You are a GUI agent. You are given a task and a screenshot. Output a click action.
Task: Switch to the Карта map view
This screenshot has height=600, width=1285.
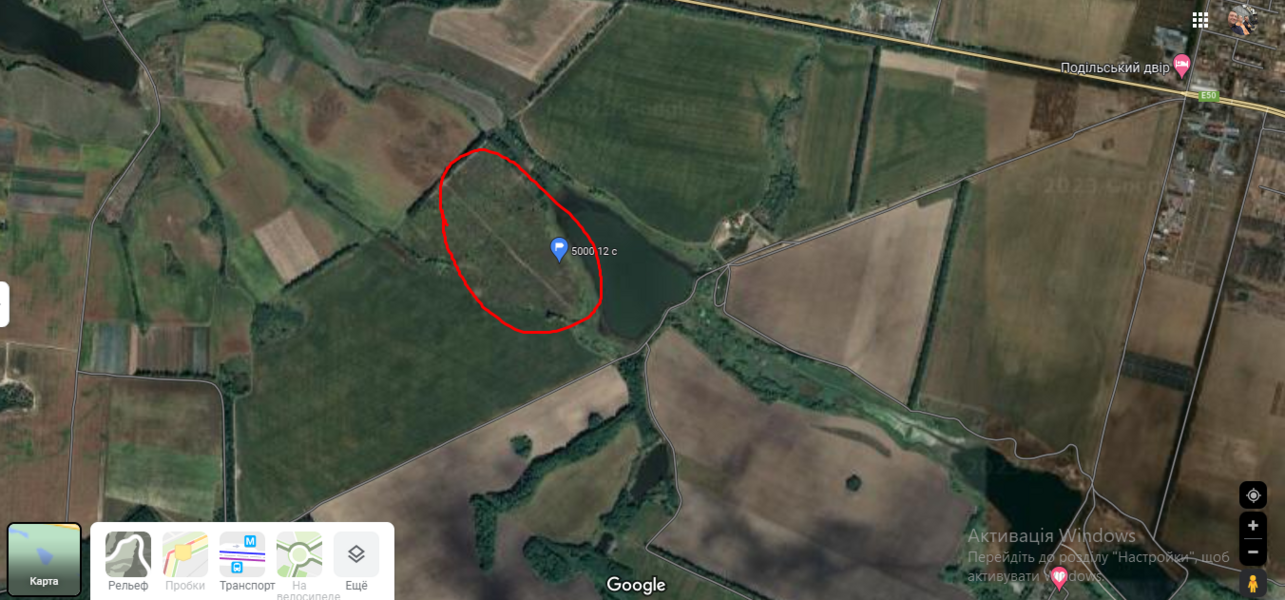(x=44, y=560)
